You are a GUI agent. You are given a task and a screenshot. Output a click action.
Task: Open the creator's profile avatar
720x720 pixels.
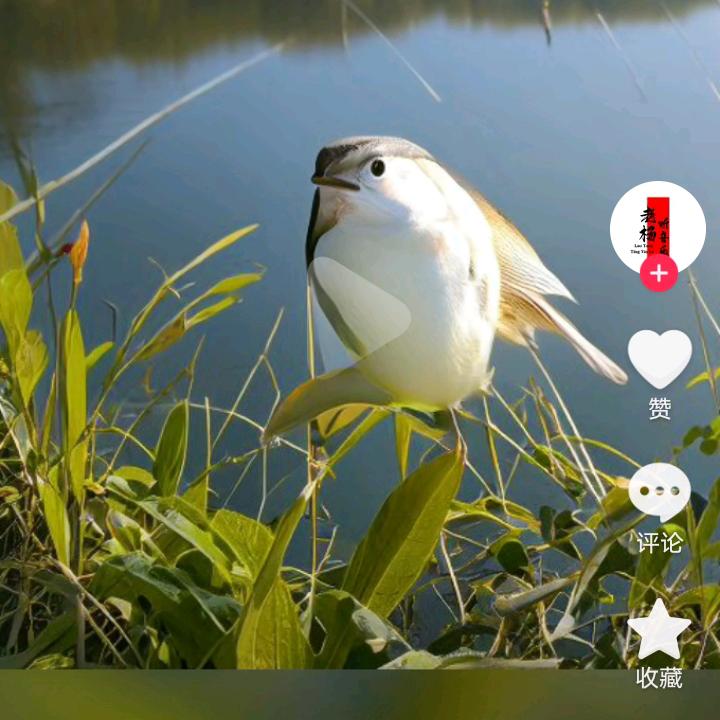coord(657,225)
